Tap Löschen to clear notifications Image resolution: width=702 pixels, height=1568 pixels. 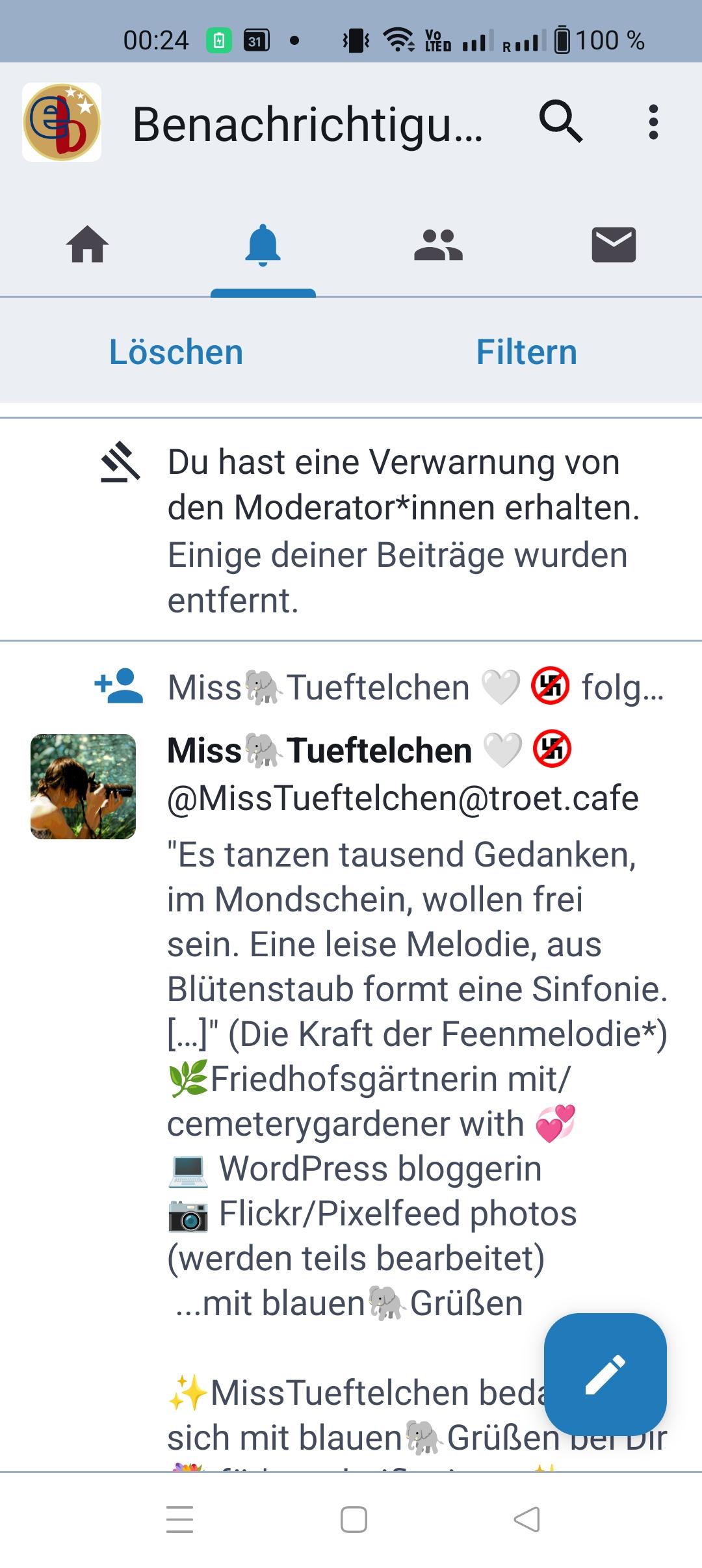pyautogui.click(x=176, y=352)
